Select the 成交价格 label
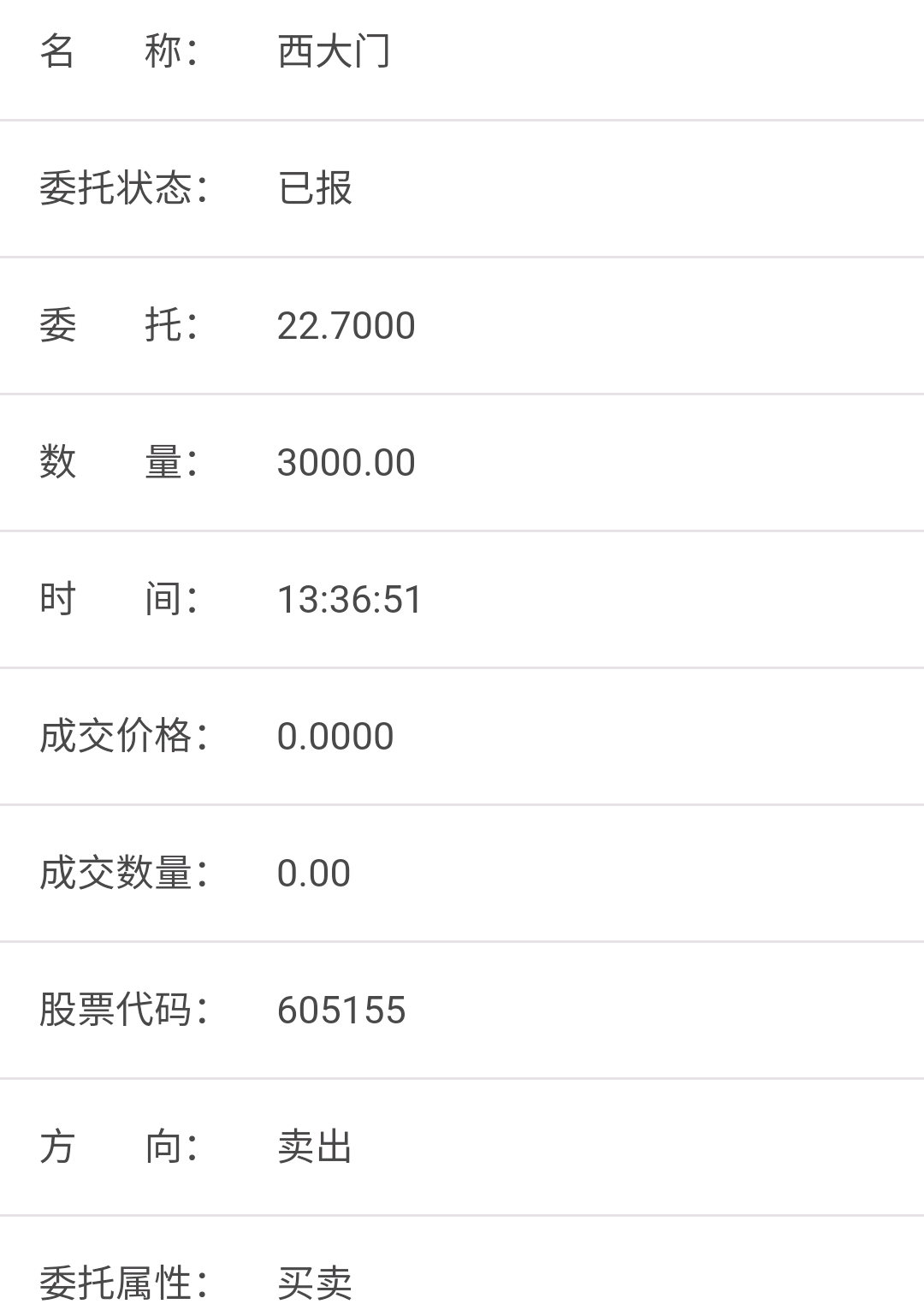924x1316 pixels. (x=126, y=735)
